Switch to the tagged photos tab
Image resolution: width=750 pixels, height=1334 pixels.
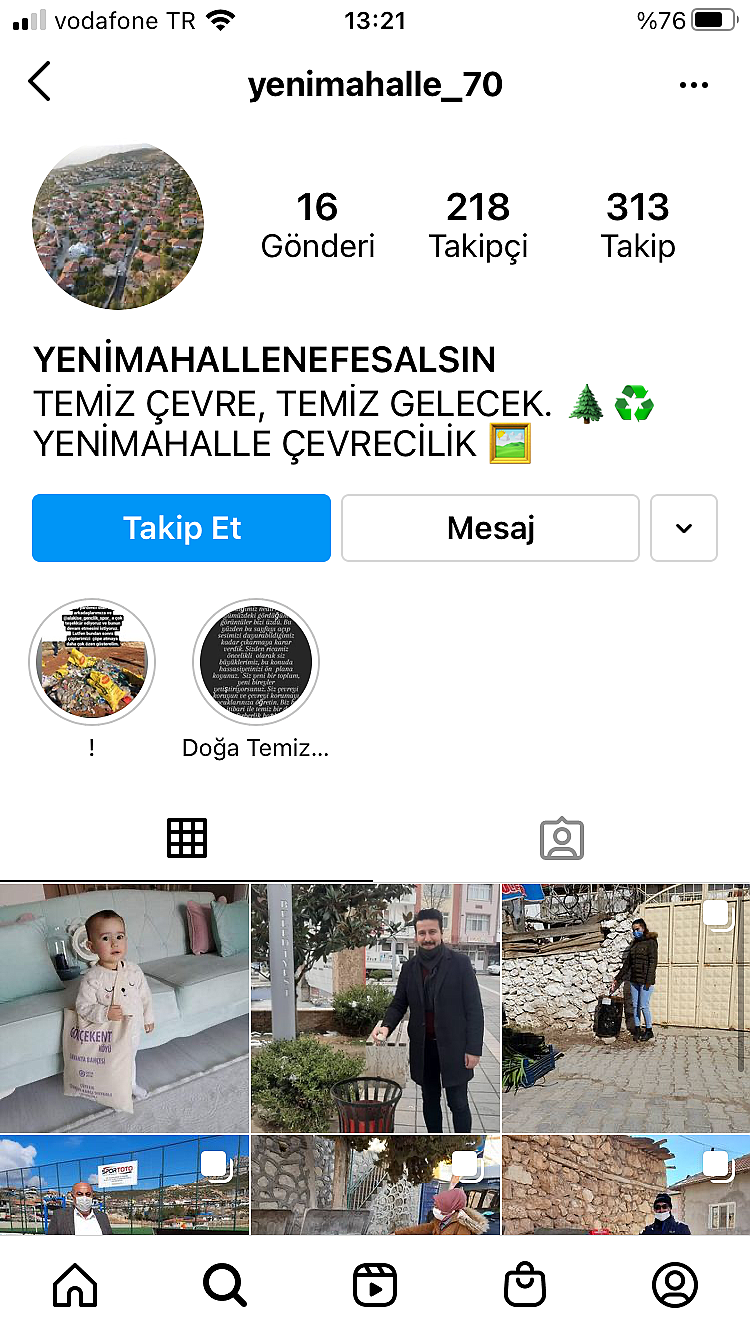pos(562,839)
